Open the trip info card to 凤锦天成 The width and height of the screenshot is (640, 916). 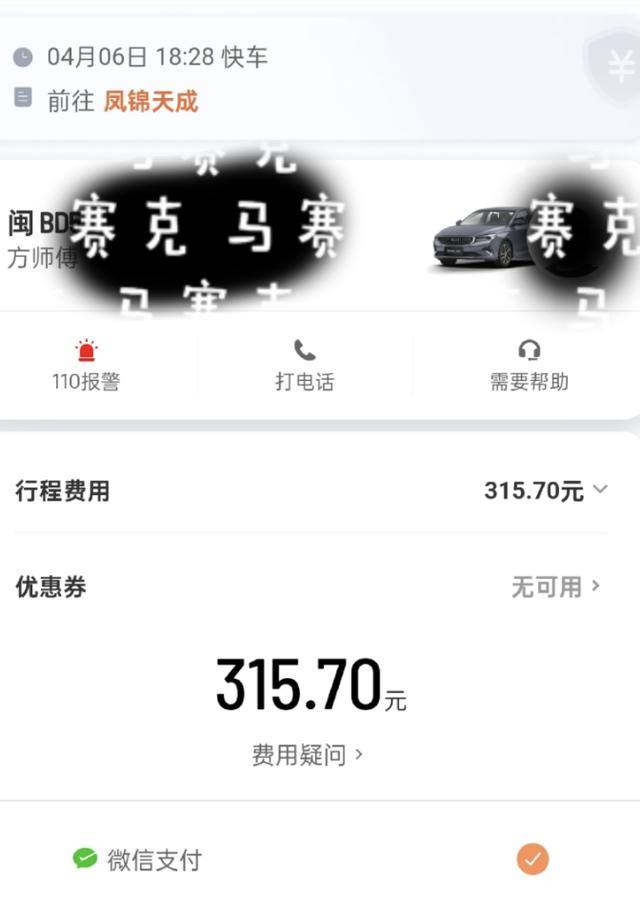pyautogui.click(x=300, y=80)
